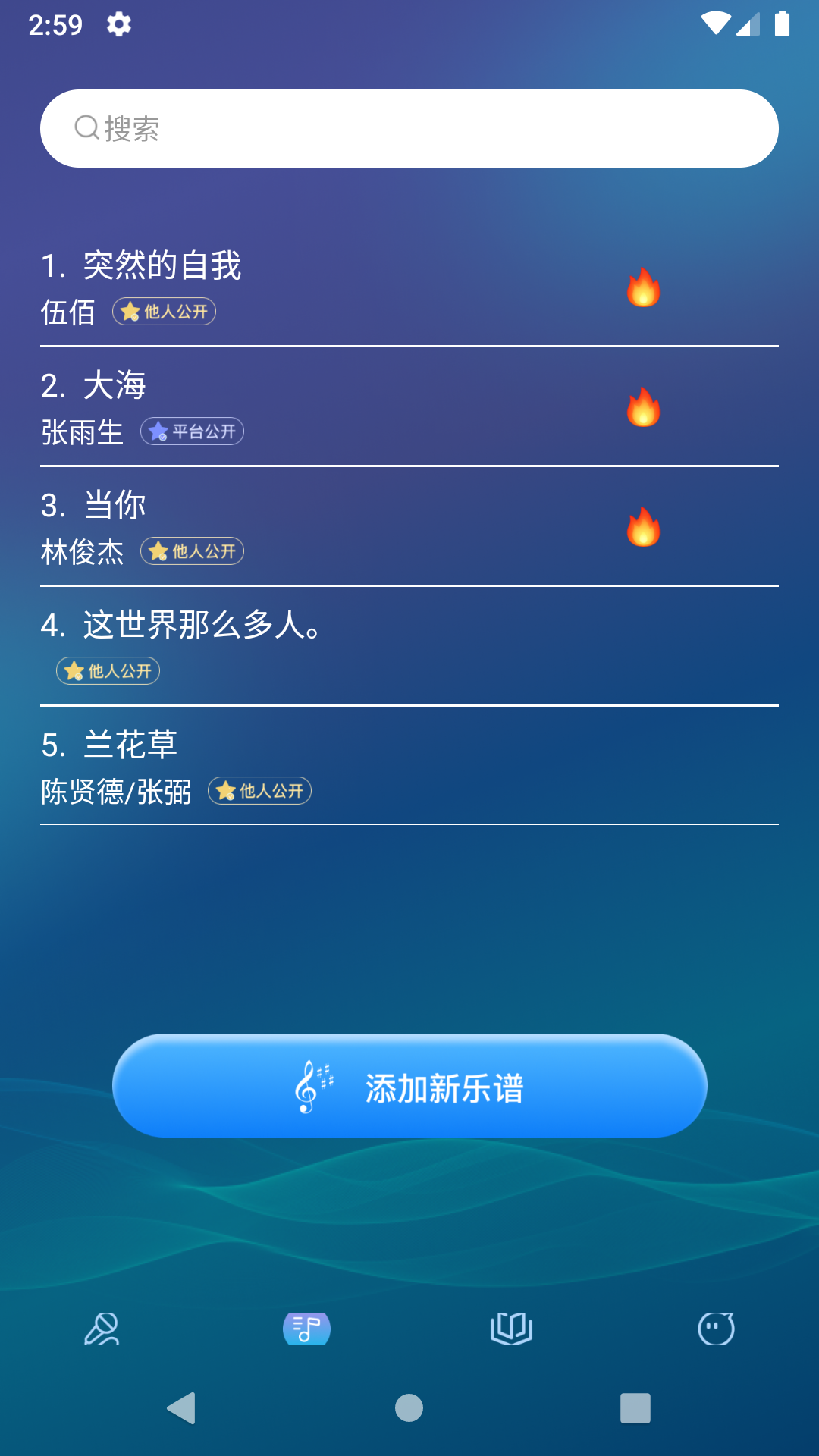Select the highlighted music score tab
Screen dimensions: 819x1456
click(x=306, y=1328)
